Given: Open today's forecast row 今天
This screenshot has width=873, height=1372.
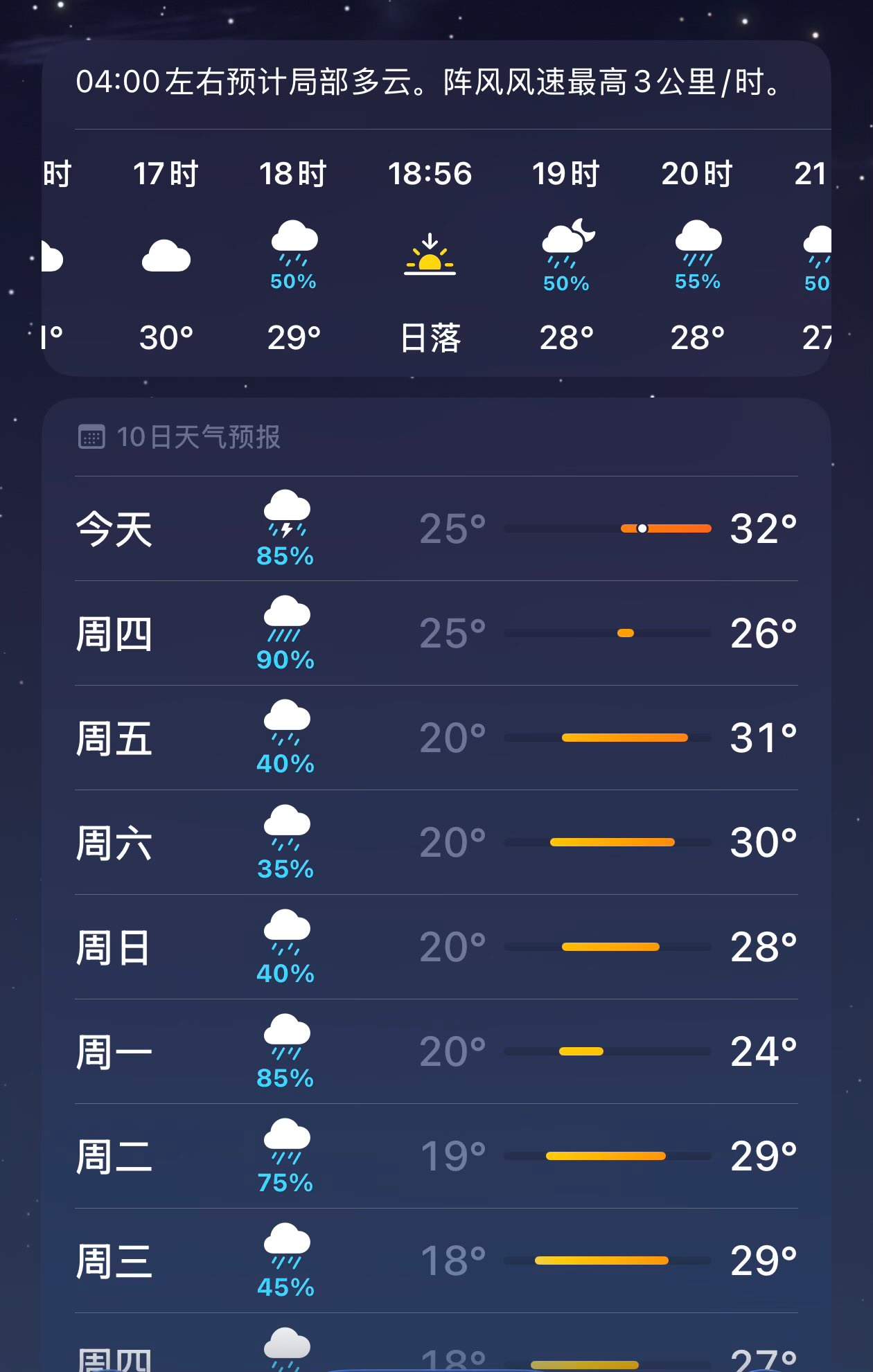Looking at the screenshot, I should click(436, 528).
